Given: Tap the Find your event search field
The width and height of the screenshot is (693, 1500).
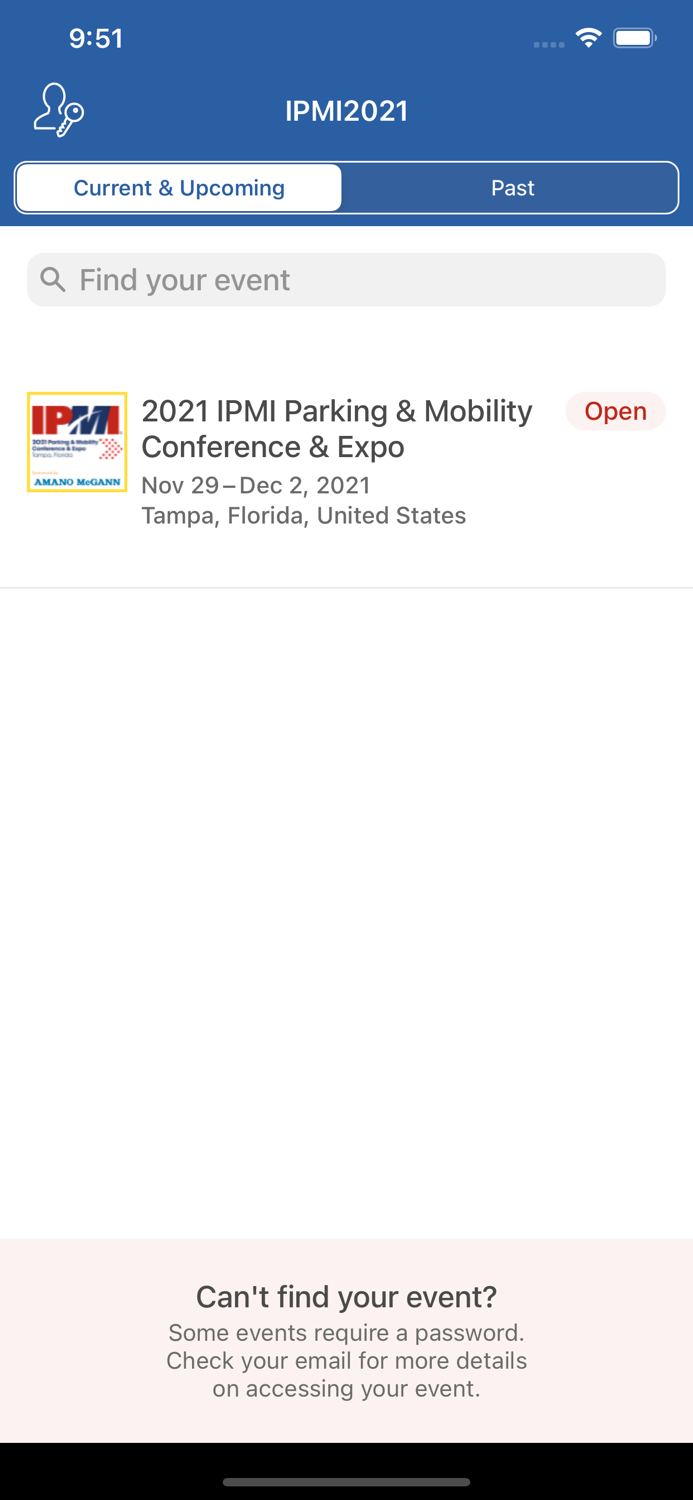Looking at the screenshot, I should [x=346, y=280].
